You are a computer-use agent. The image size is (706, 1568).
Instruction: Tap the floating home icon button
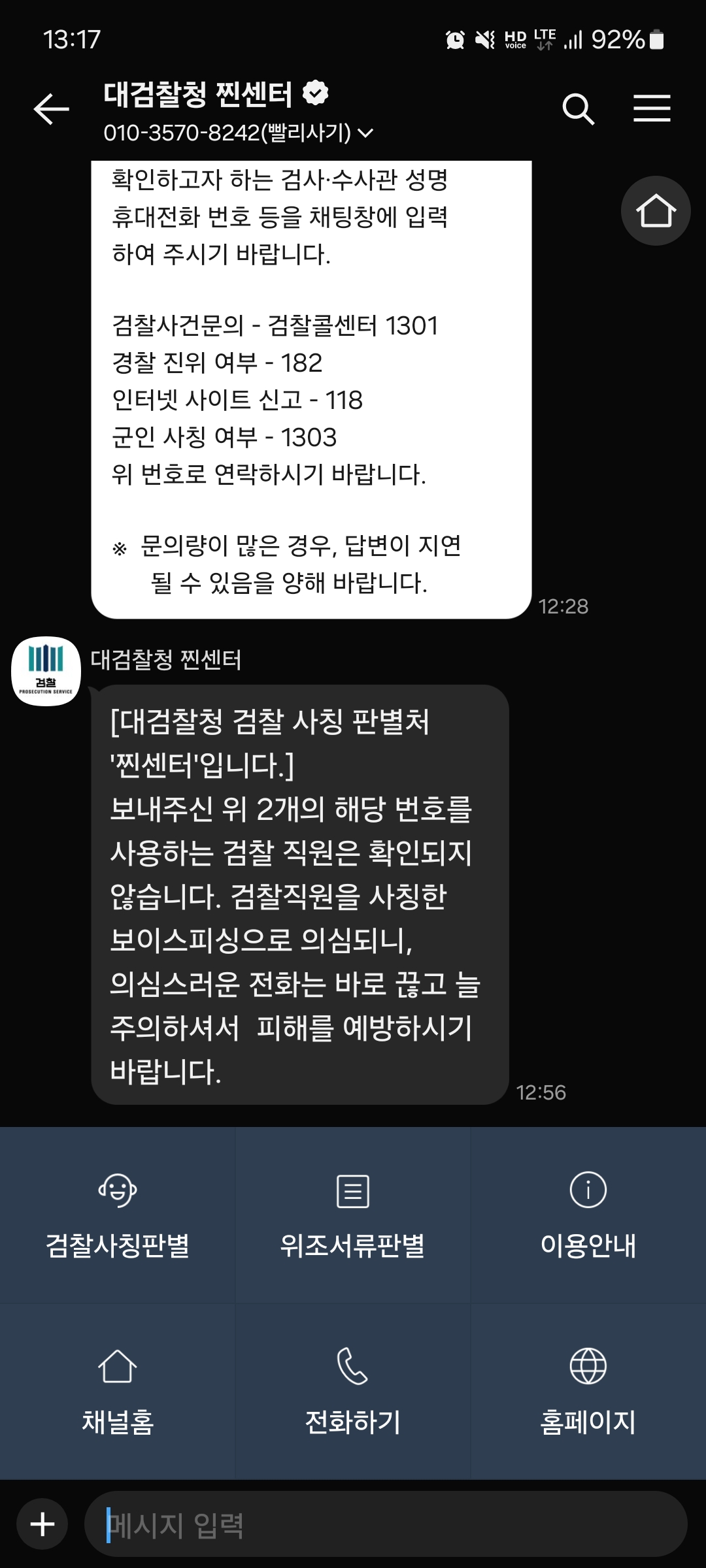[656, 210]
